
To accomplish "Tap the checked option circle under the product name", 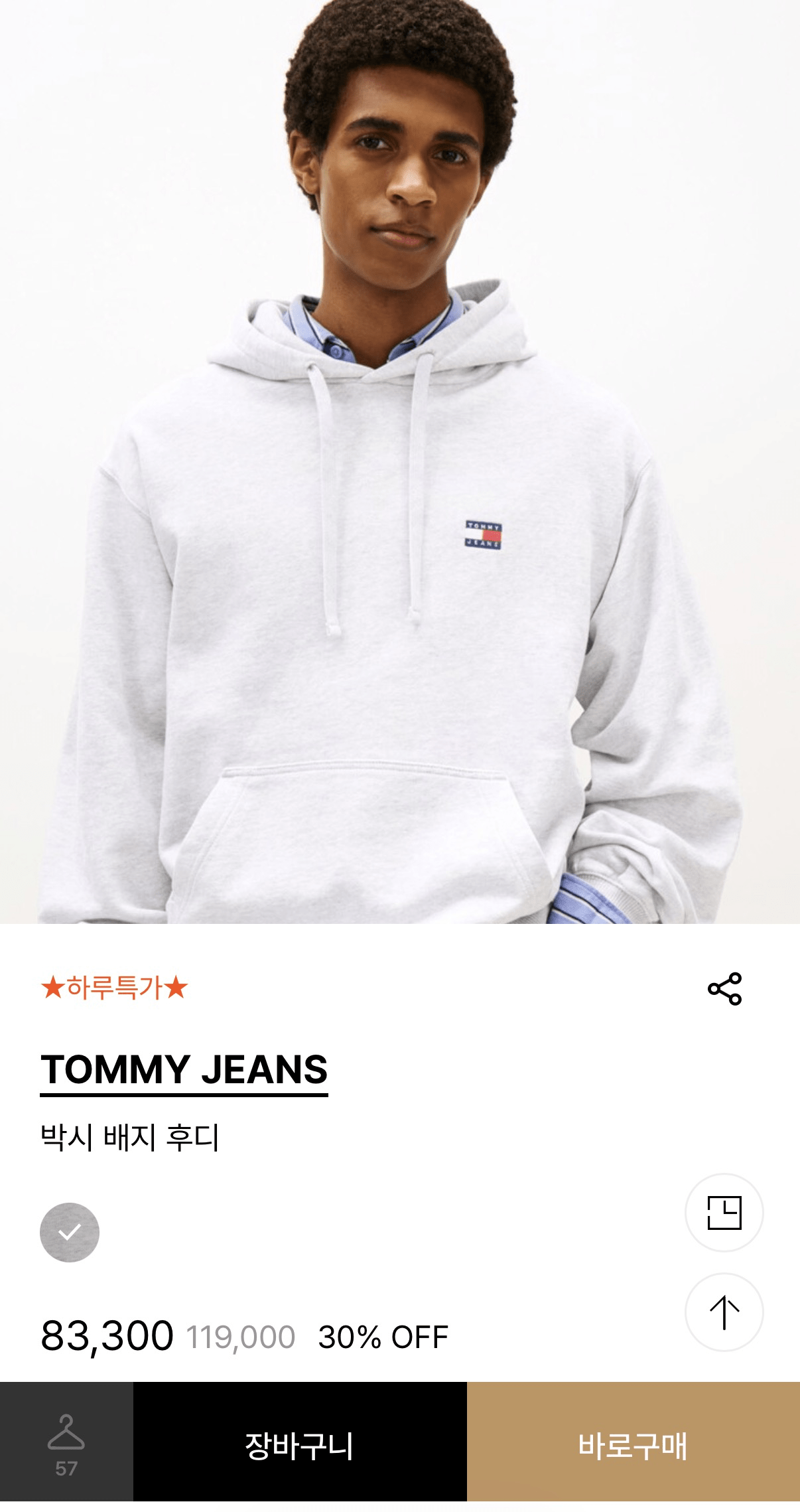I will pos(69,1231).
